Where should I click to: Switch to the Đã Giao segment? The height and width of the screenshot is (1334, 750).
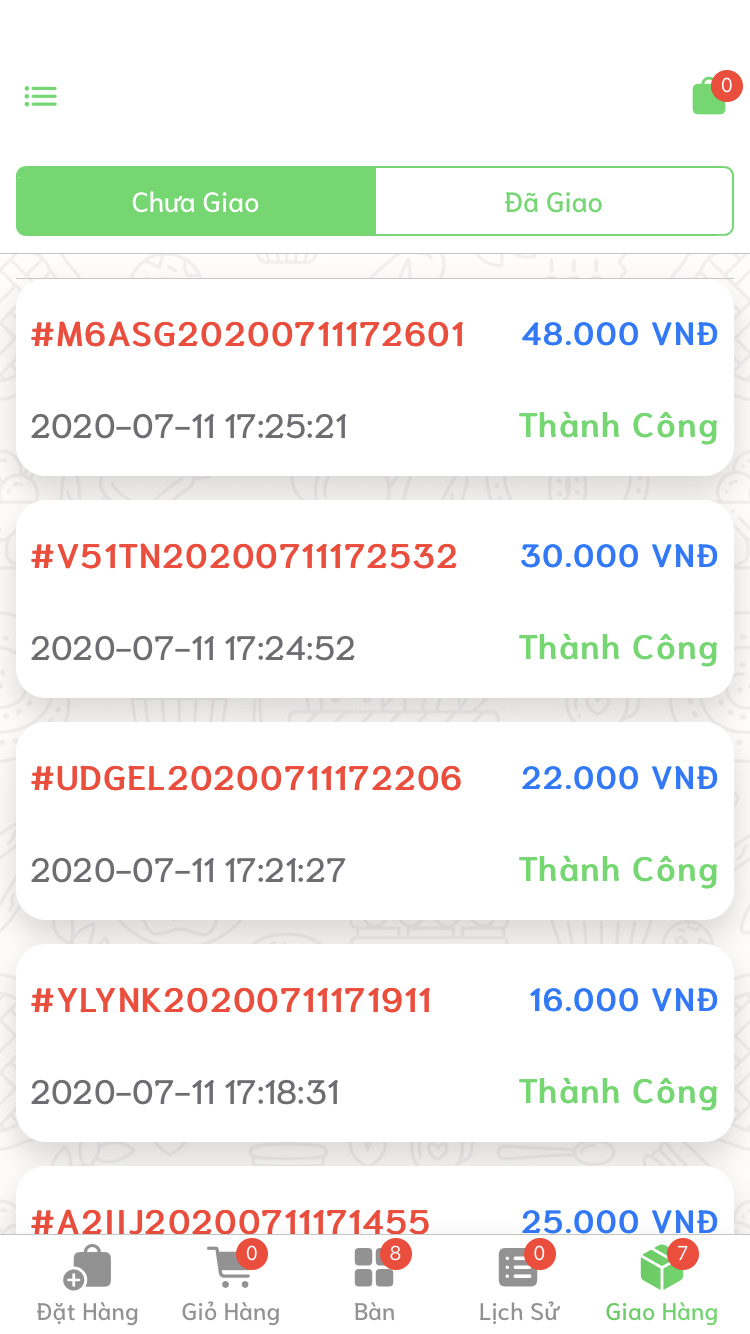[553, 202]
